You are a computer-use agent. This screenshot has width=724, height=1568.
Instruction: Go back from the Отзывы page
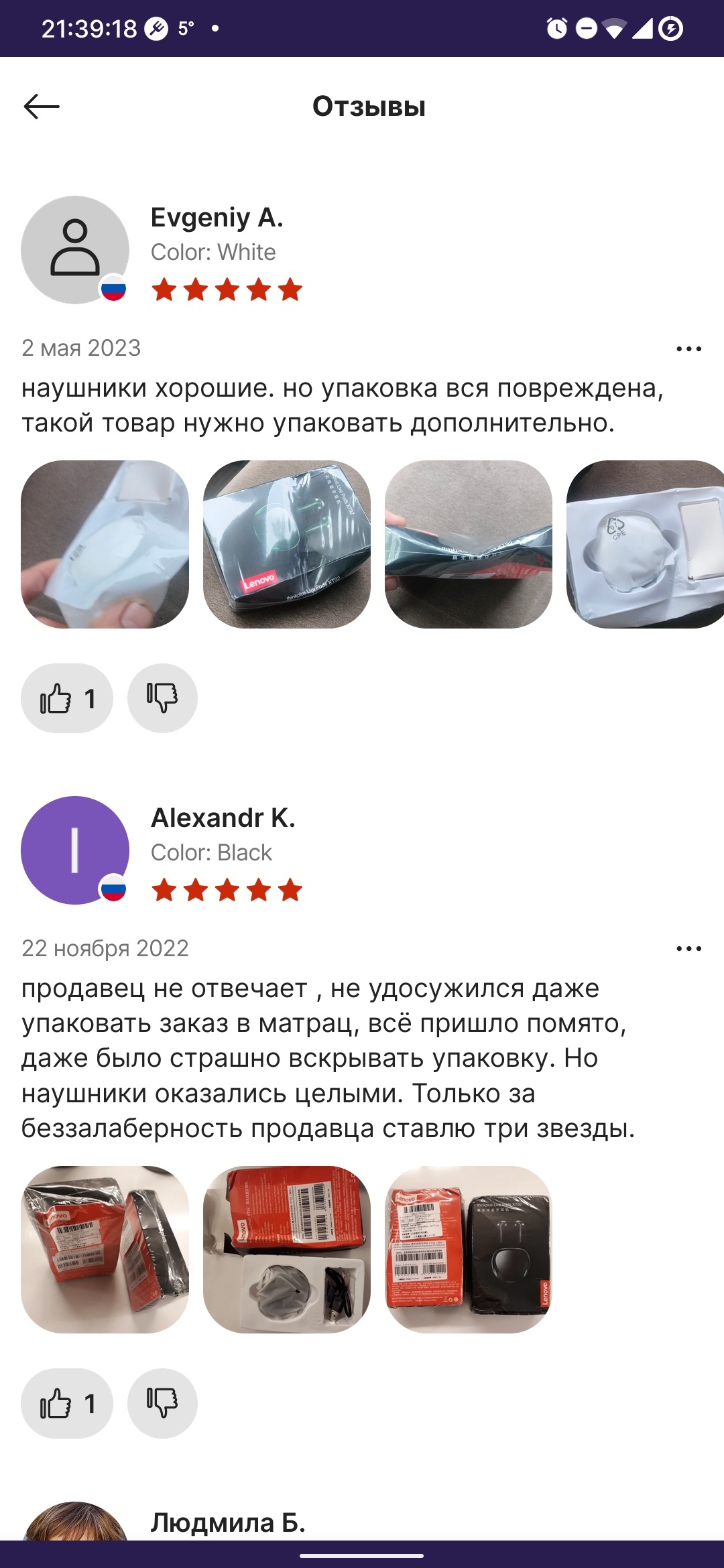(x=42, y=107)
